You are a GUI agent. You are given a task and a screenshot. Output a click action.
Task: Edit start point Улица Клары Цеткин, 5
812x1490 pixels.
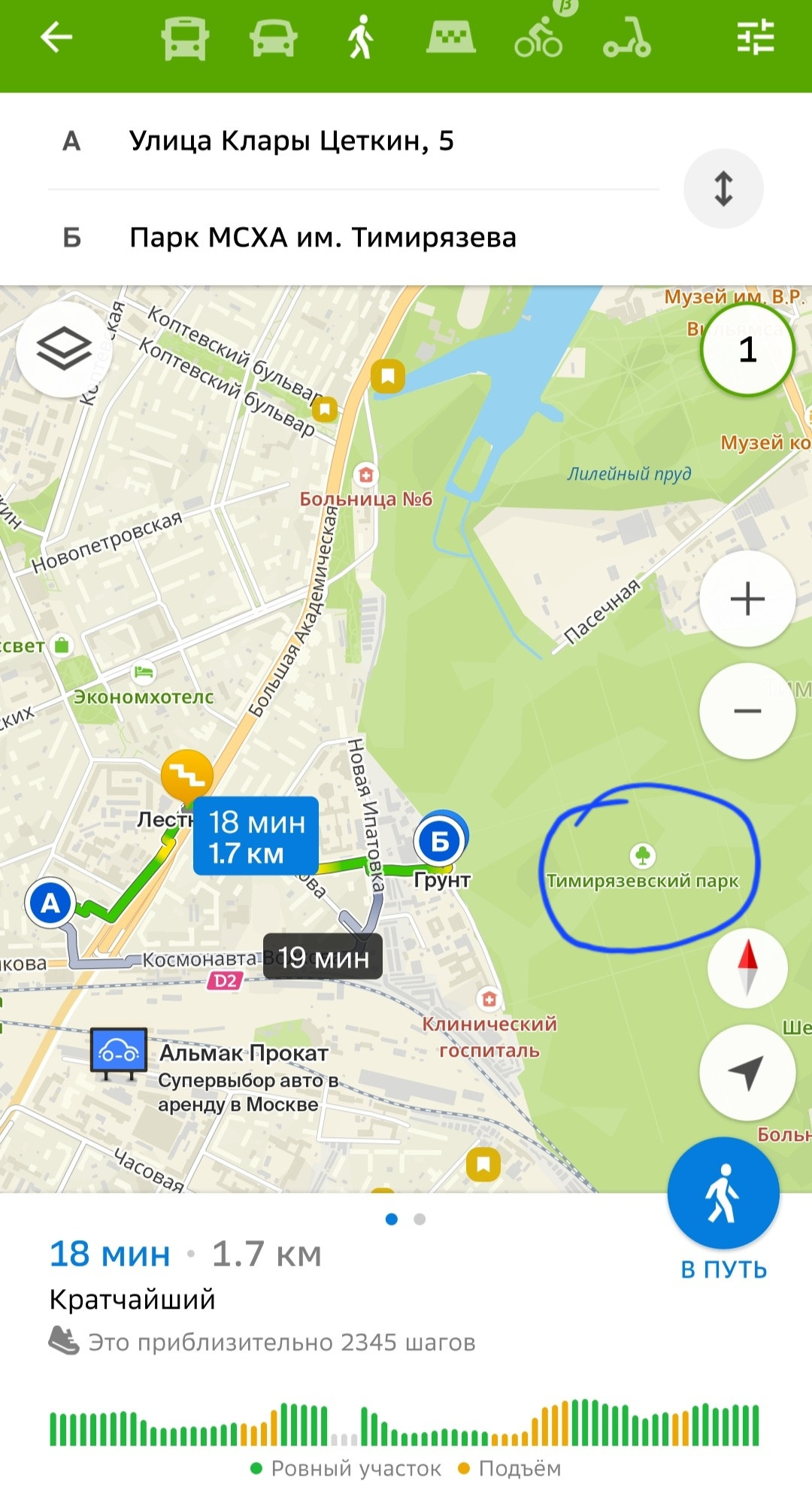(353, 141)
